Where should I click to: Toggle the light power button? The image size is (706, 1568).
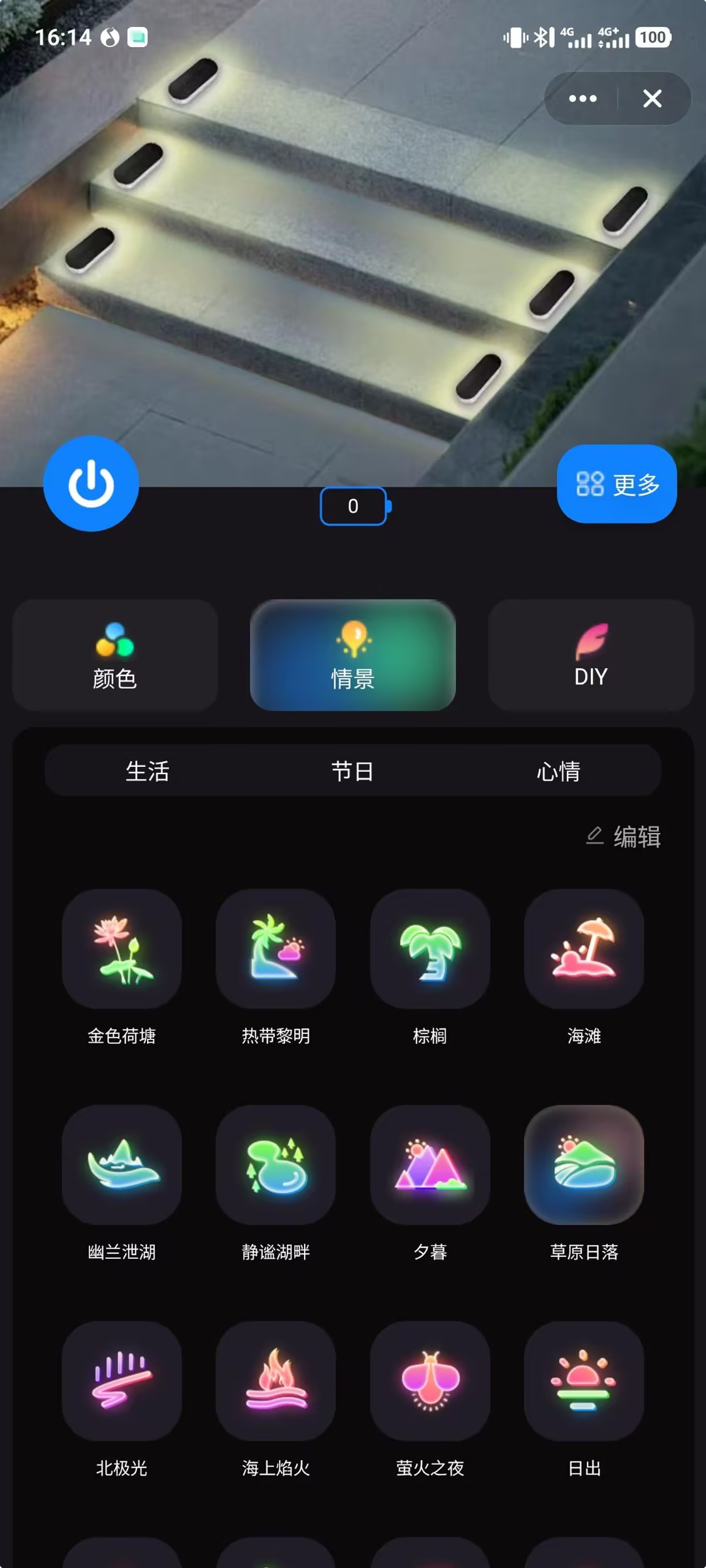(91, 483)
